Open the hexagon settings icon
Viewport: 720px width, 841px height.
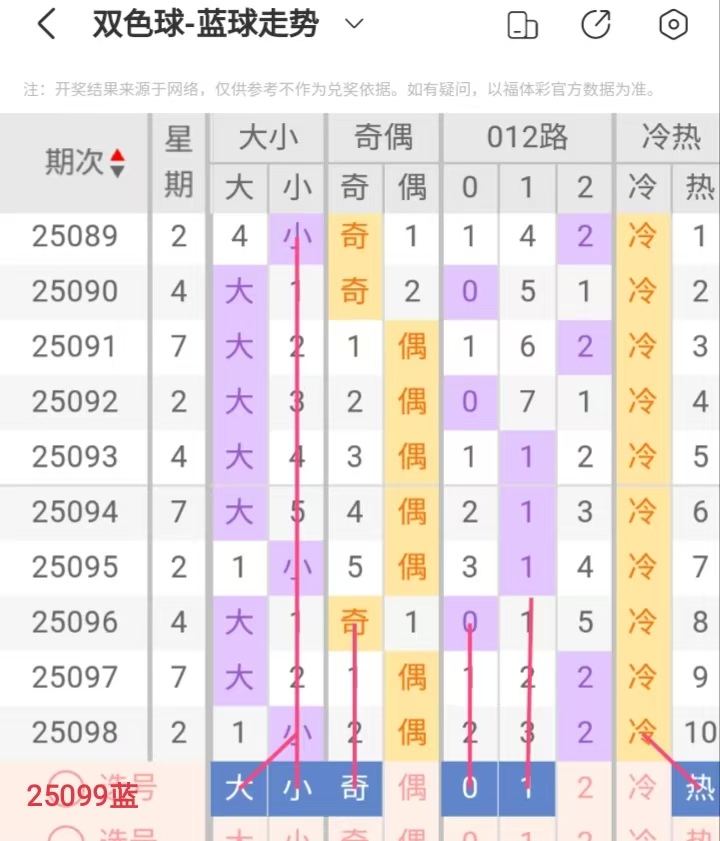pos(674,25)
